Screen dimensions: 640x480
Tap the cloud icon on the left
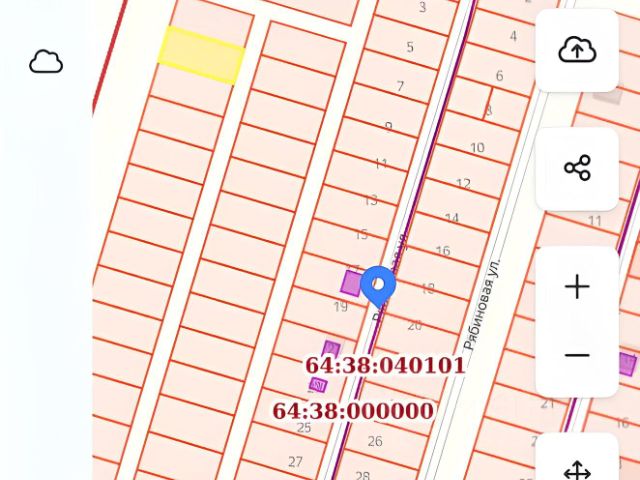46,62
